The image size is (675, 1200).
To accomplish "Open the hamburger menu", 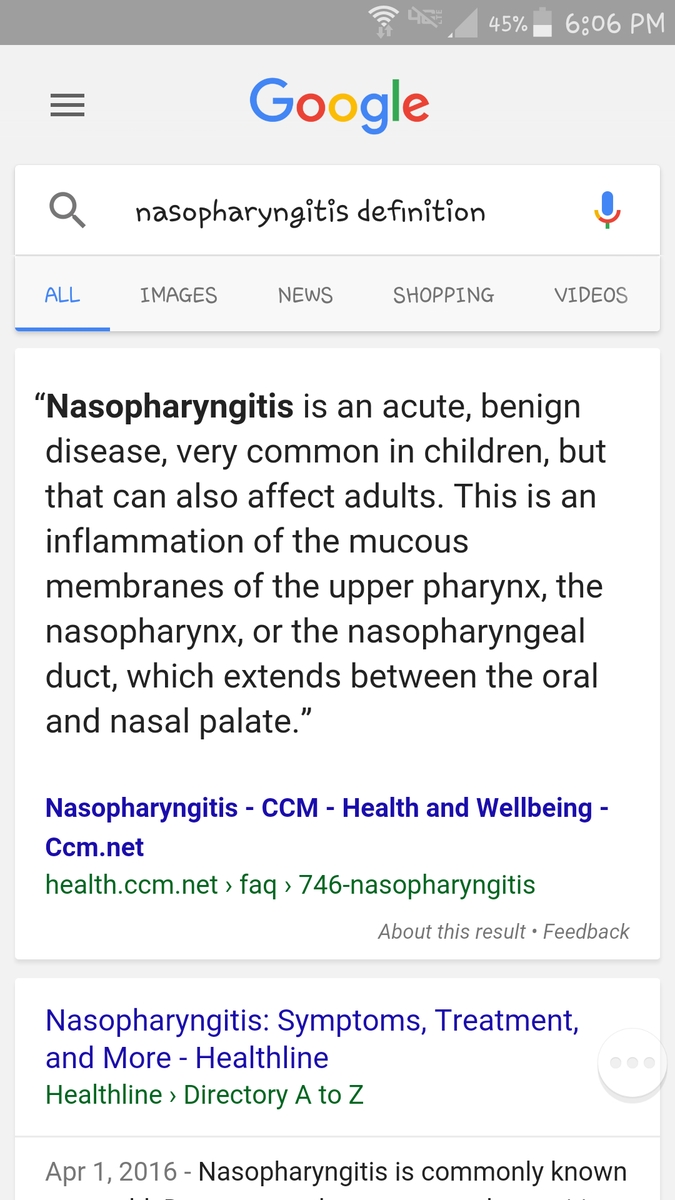I will 67,105.
